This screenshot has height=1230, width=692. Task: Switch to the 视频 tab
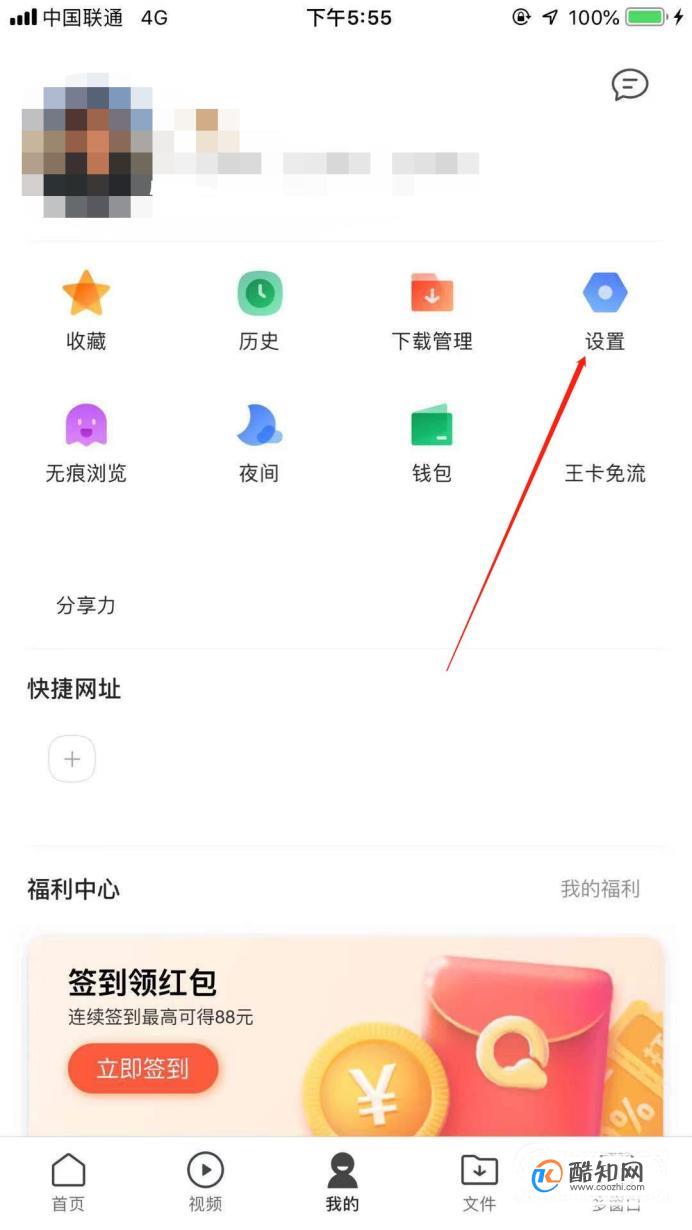coord(205,1181)
